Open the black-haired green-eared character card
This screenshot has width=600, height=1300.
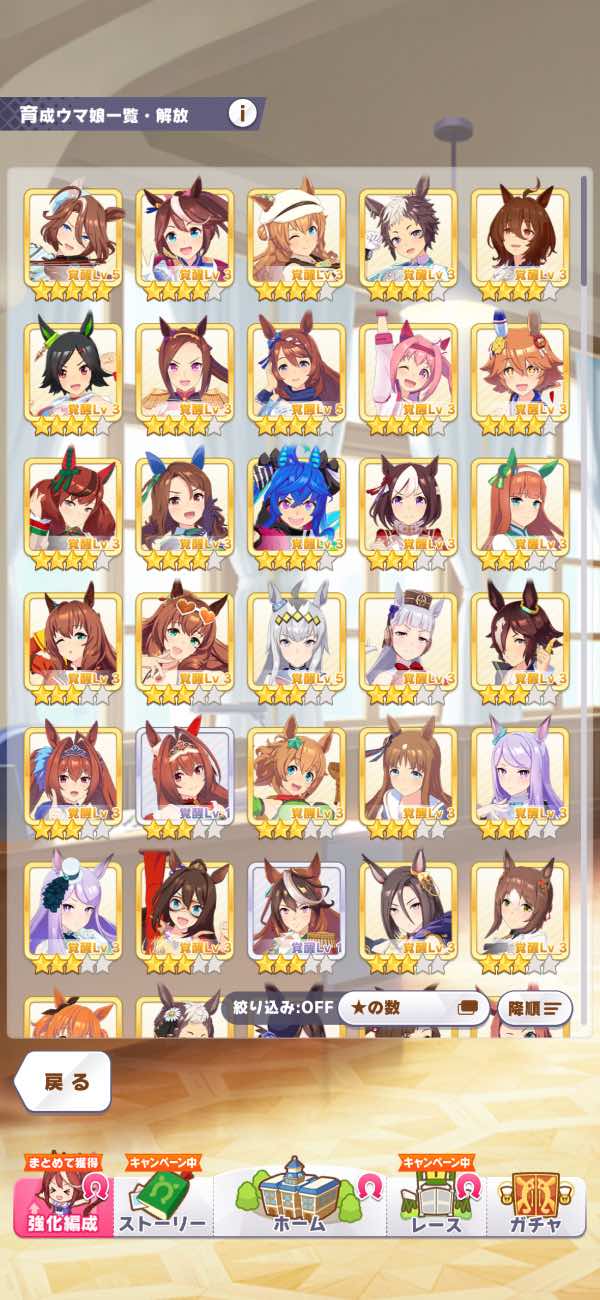coord(72,370)
